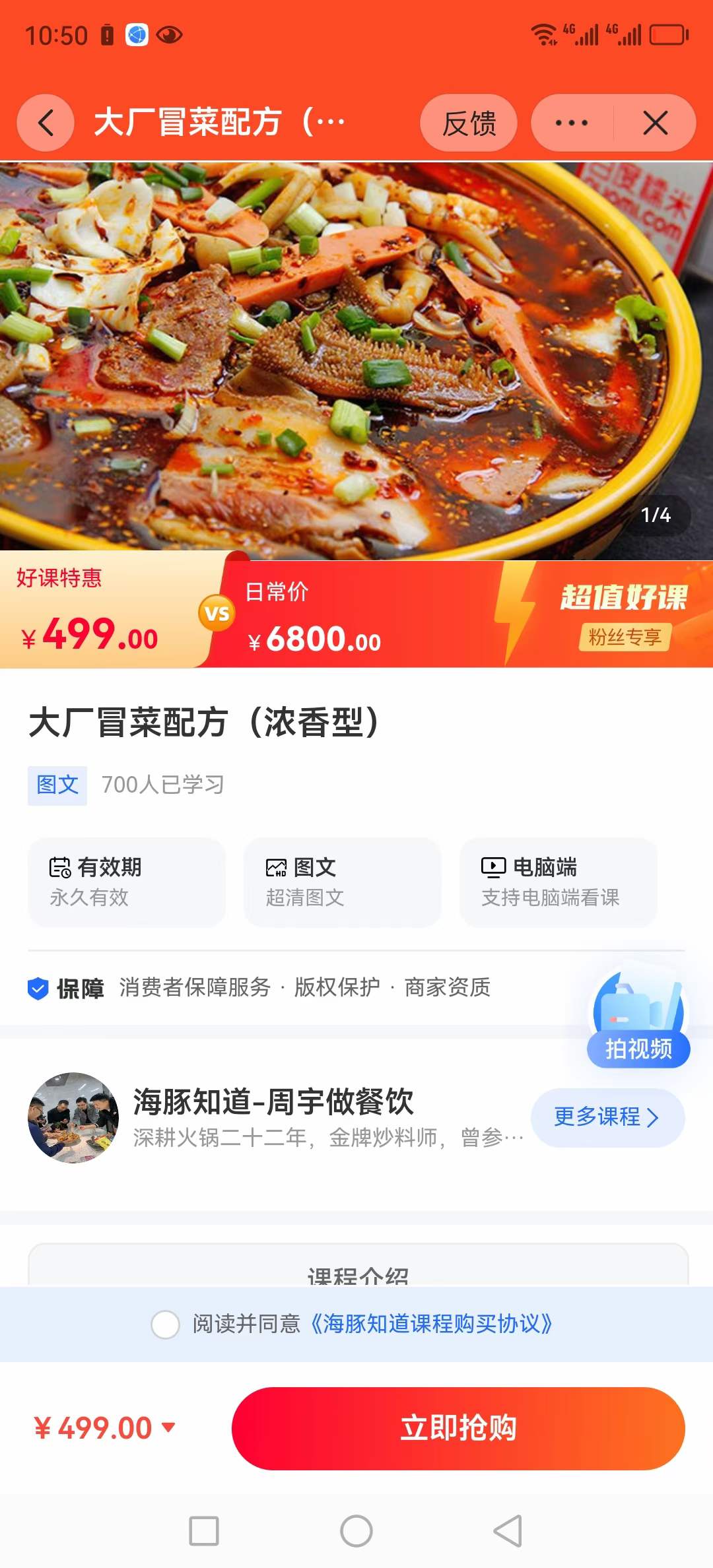Image resolution: width=713 pixels, height=1568 pixels.
Task: Select the 图文 HD image-text card
Action: [343, 882]
